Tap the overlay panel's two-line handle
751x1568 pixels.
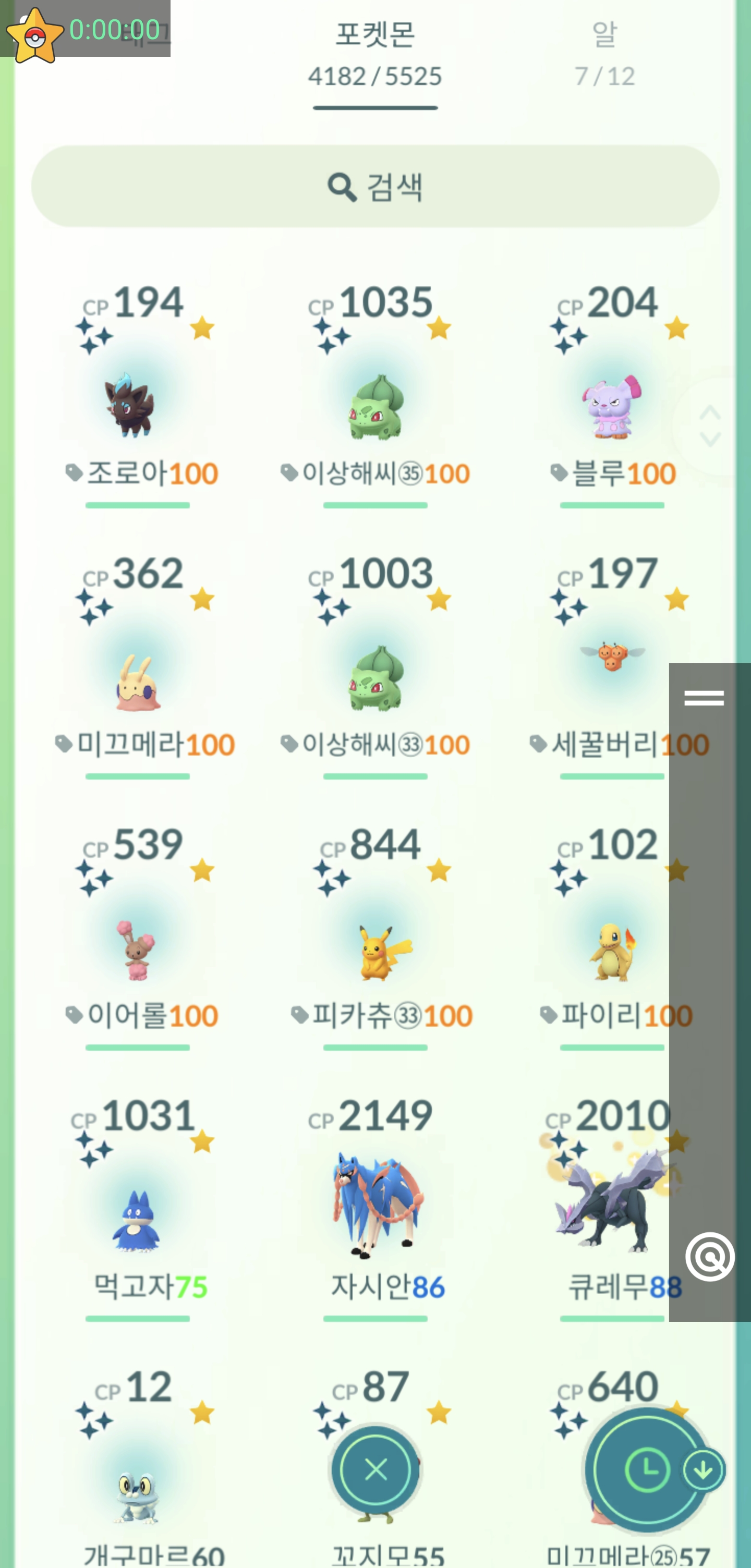click(x=704, y=698)
